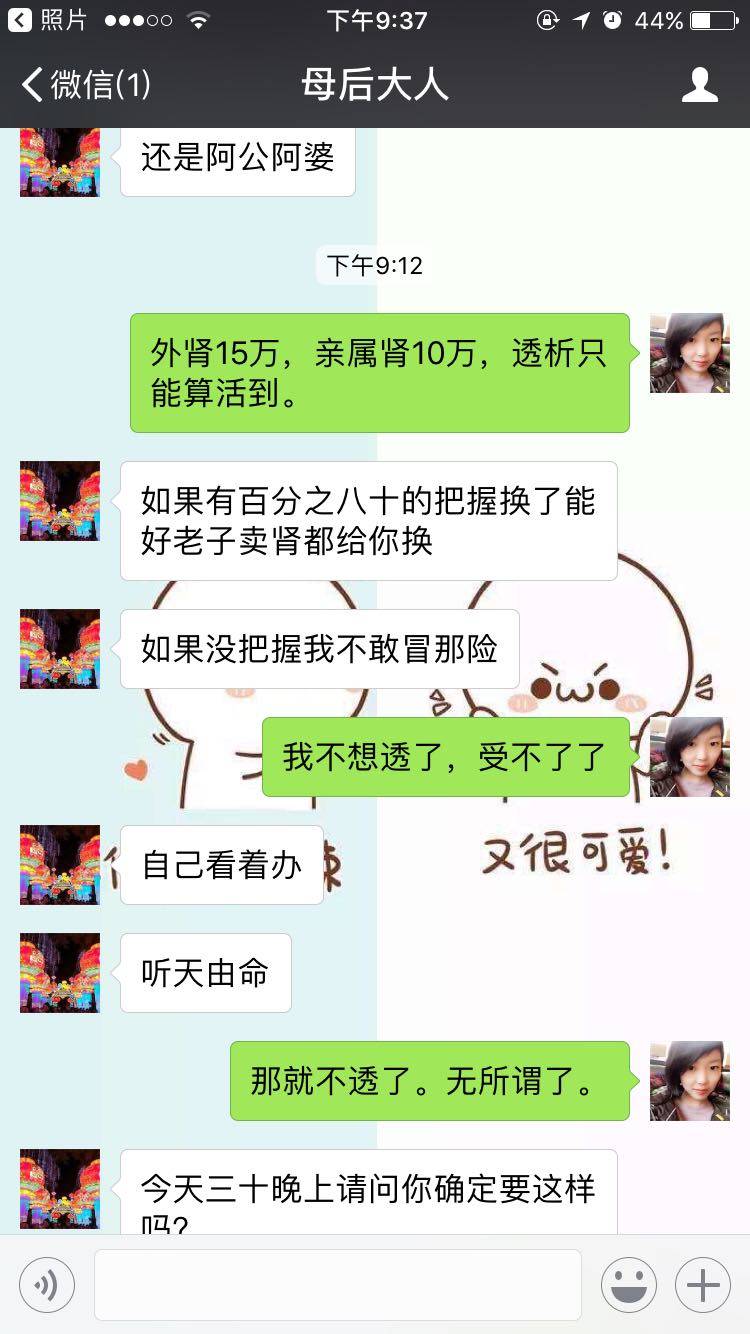750x1334 pixels.
Task: Go back to the 微信 chat list
Action: click(86, 85)
